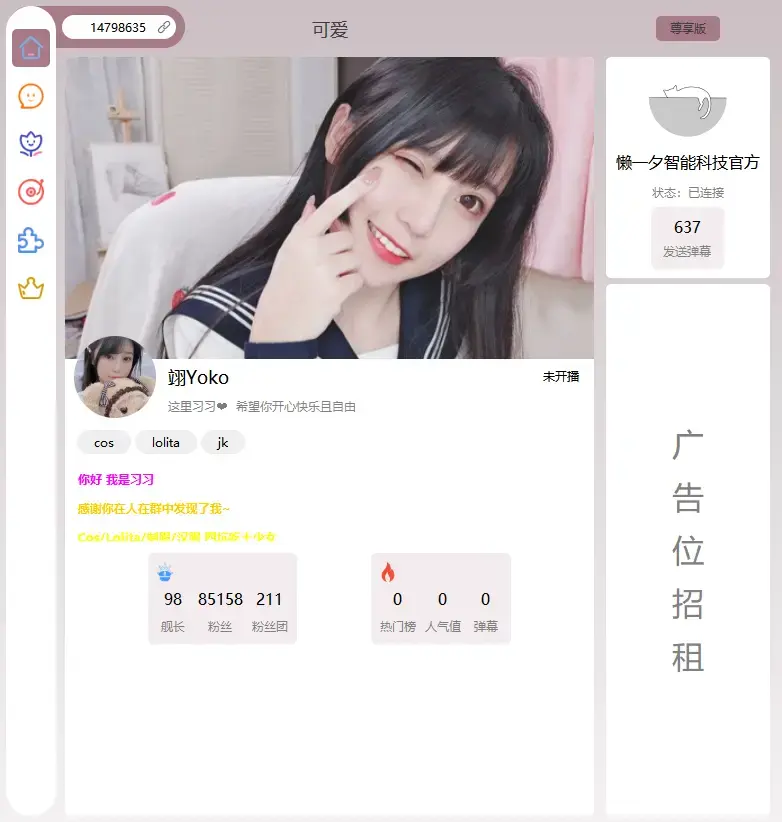The width and height of the screenshot is (782, 822).
Task: Open the puzzle piece plugins tab
Action: [x=31, y=240]
